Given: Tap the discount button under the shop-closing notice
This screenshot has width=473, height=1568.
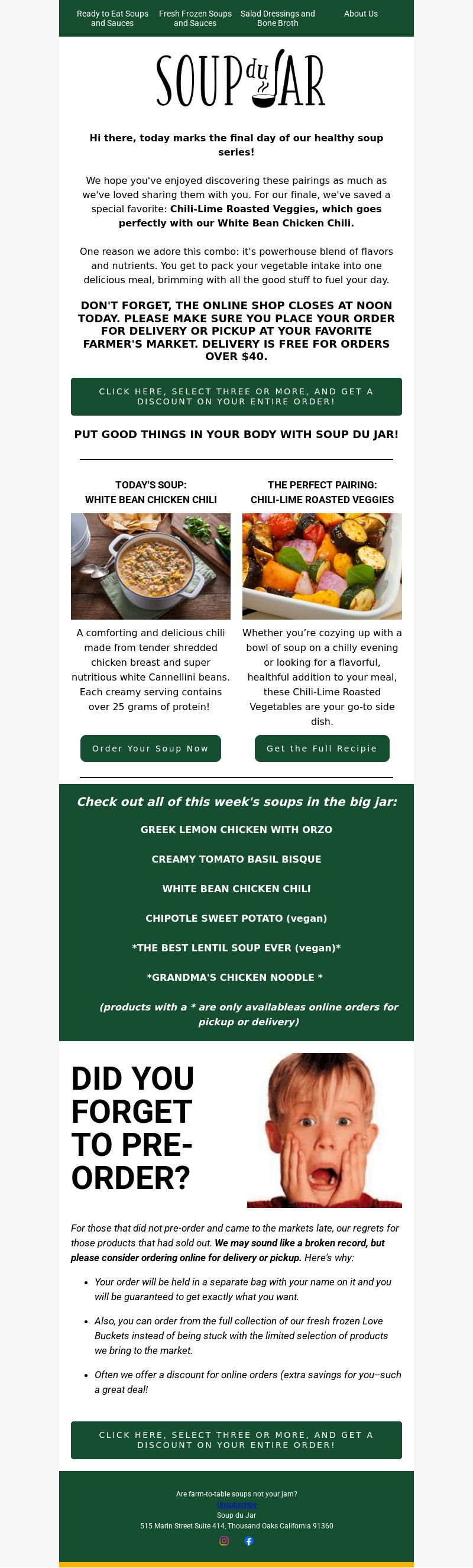Looking at the screenshot, I should pyautogui.click(x=236, y=396).
